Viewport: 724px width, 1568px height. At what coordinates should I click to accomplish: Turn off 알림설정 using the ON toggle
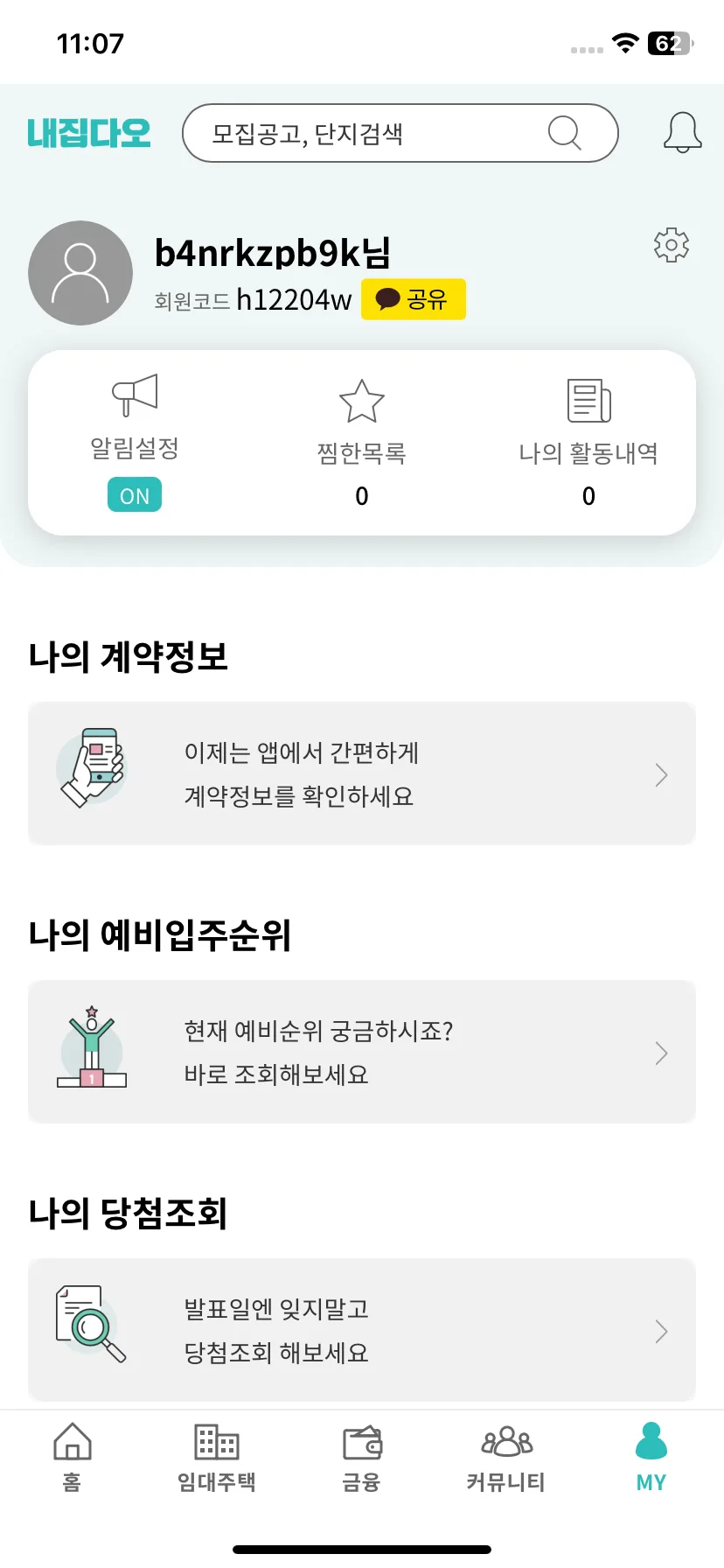(134, 494)
